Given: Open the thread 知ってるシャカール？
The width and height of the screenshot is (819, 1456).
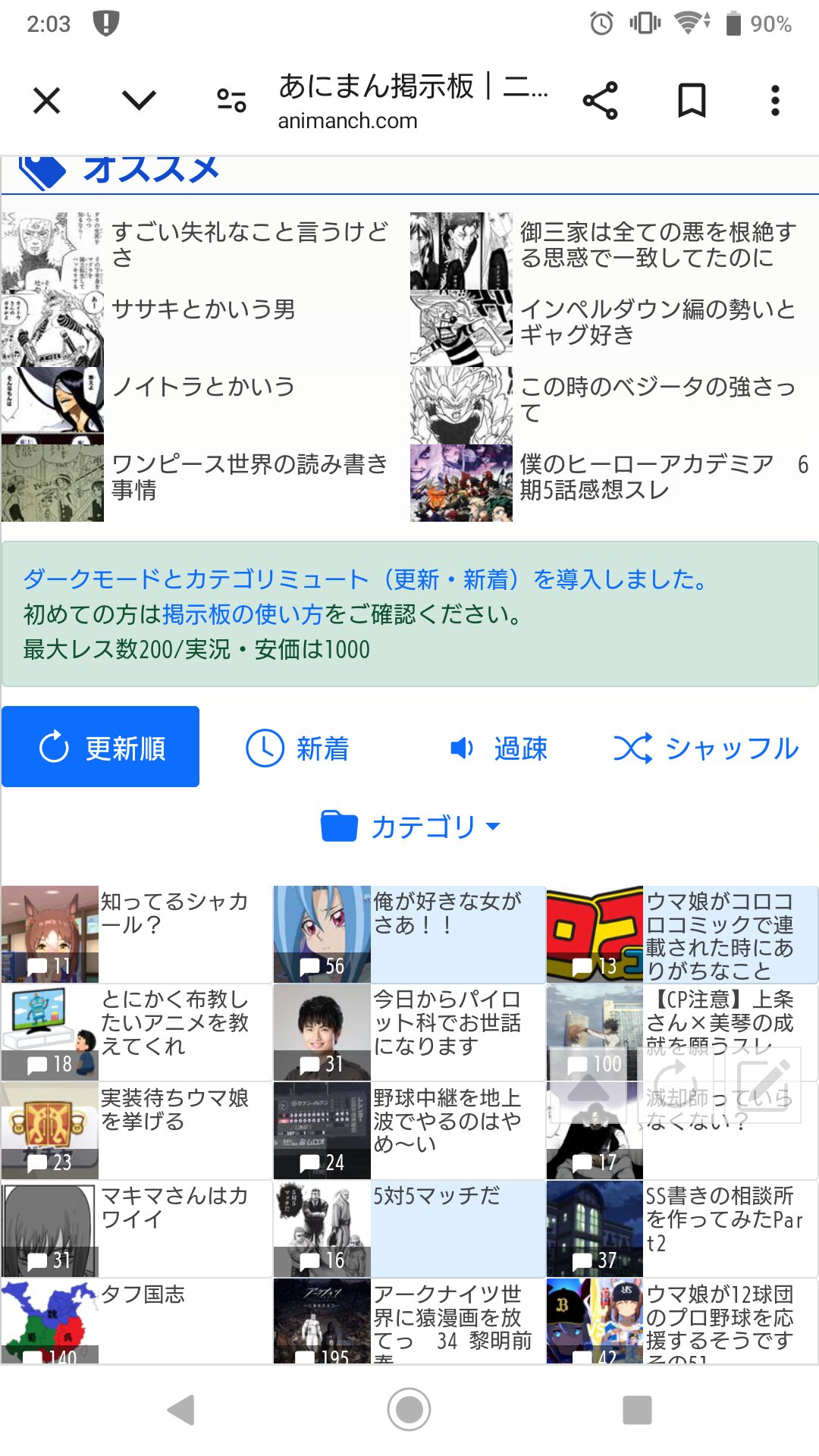Looking at the screenshot, I should click(174, 913).
